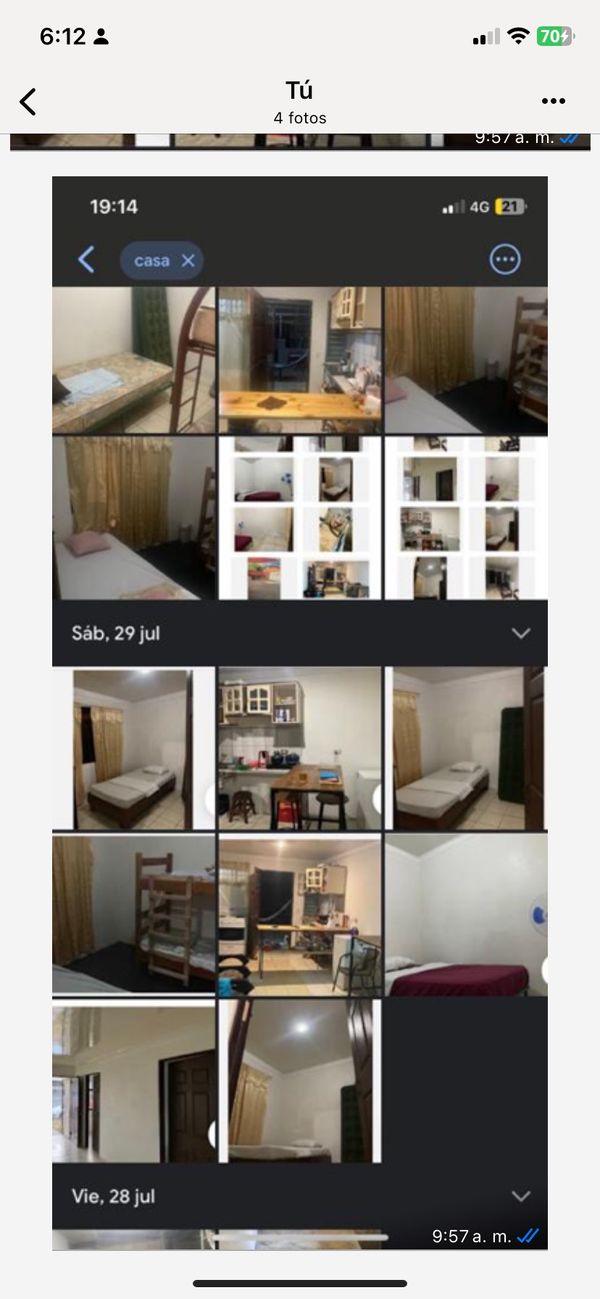The width and height of the screenshot is (600, 1299).
Task: Open the gallery screenshot photo in full view
Action: pyautogui.click(x=299, y=712)
